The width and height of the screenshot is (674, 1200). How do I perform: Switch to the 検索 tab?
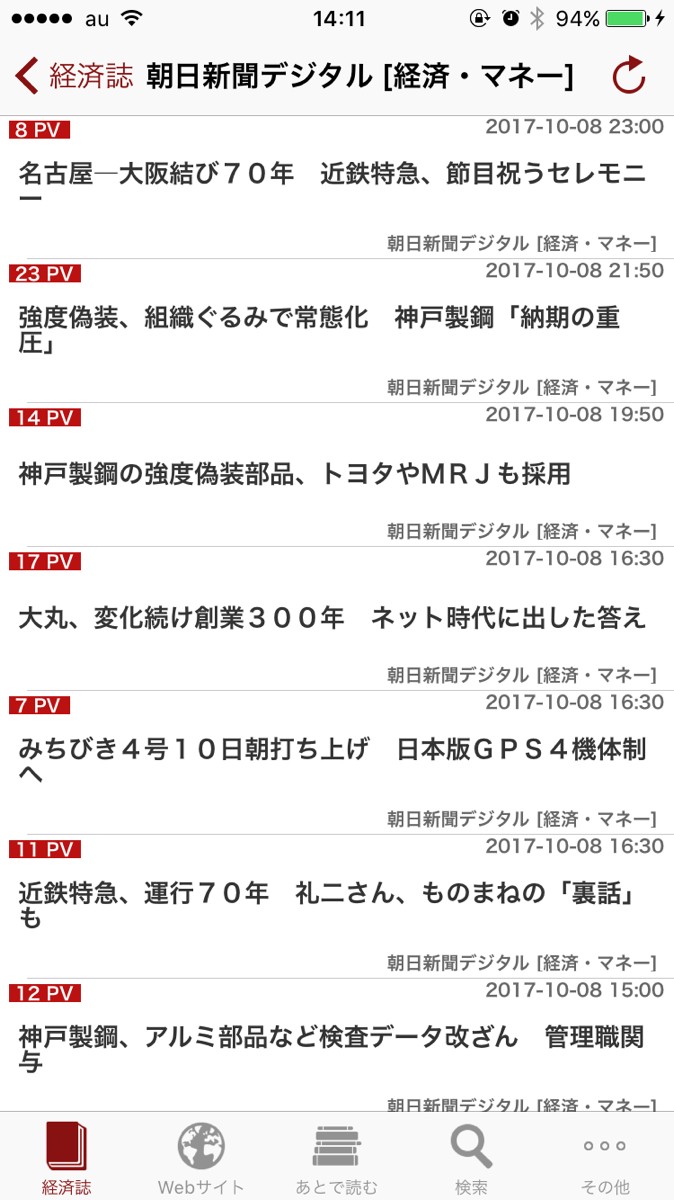tap(471, 1158)
